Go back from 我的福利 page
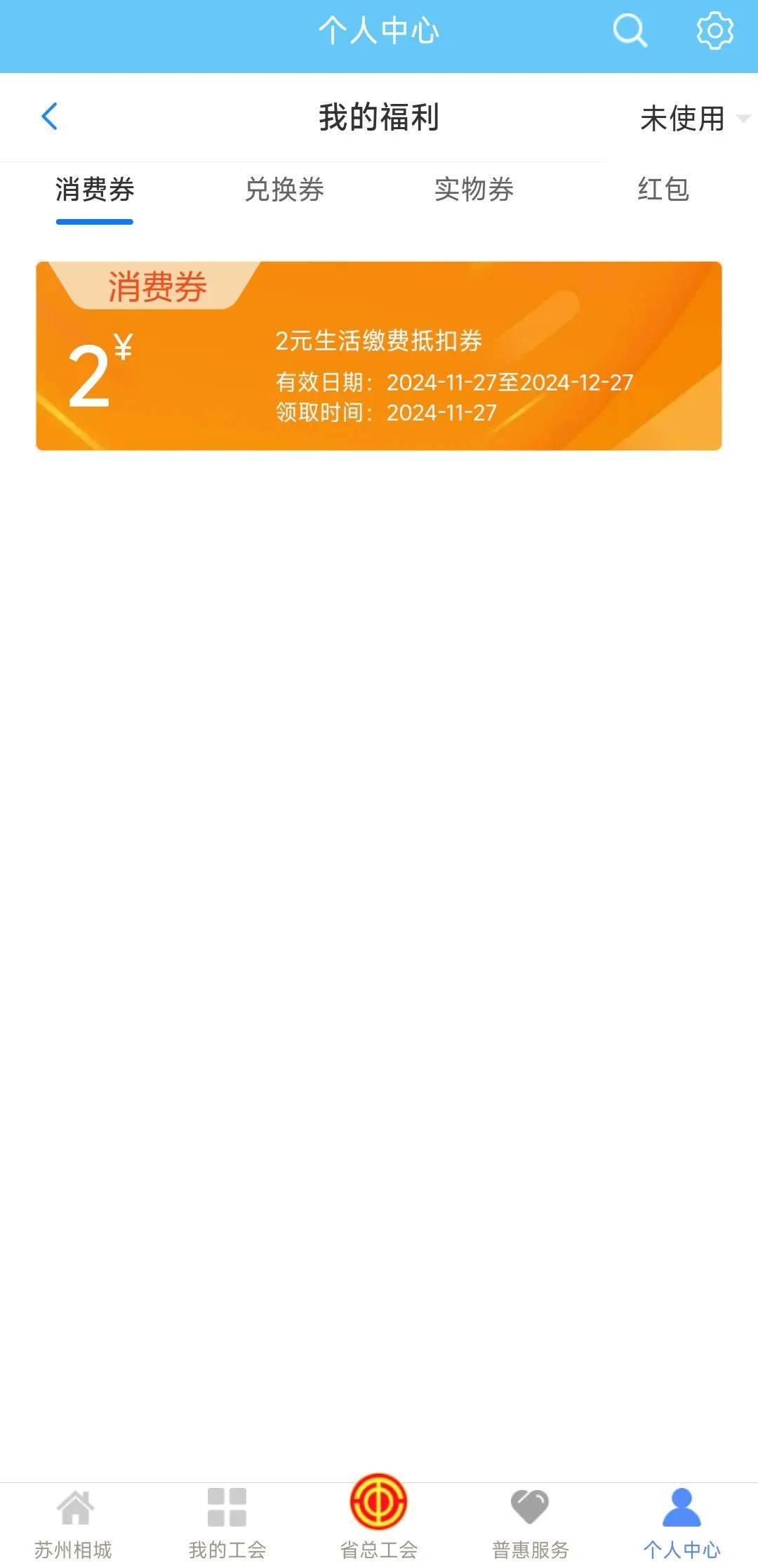Screen dimensions: 758x1568 (x=50, y=117)
